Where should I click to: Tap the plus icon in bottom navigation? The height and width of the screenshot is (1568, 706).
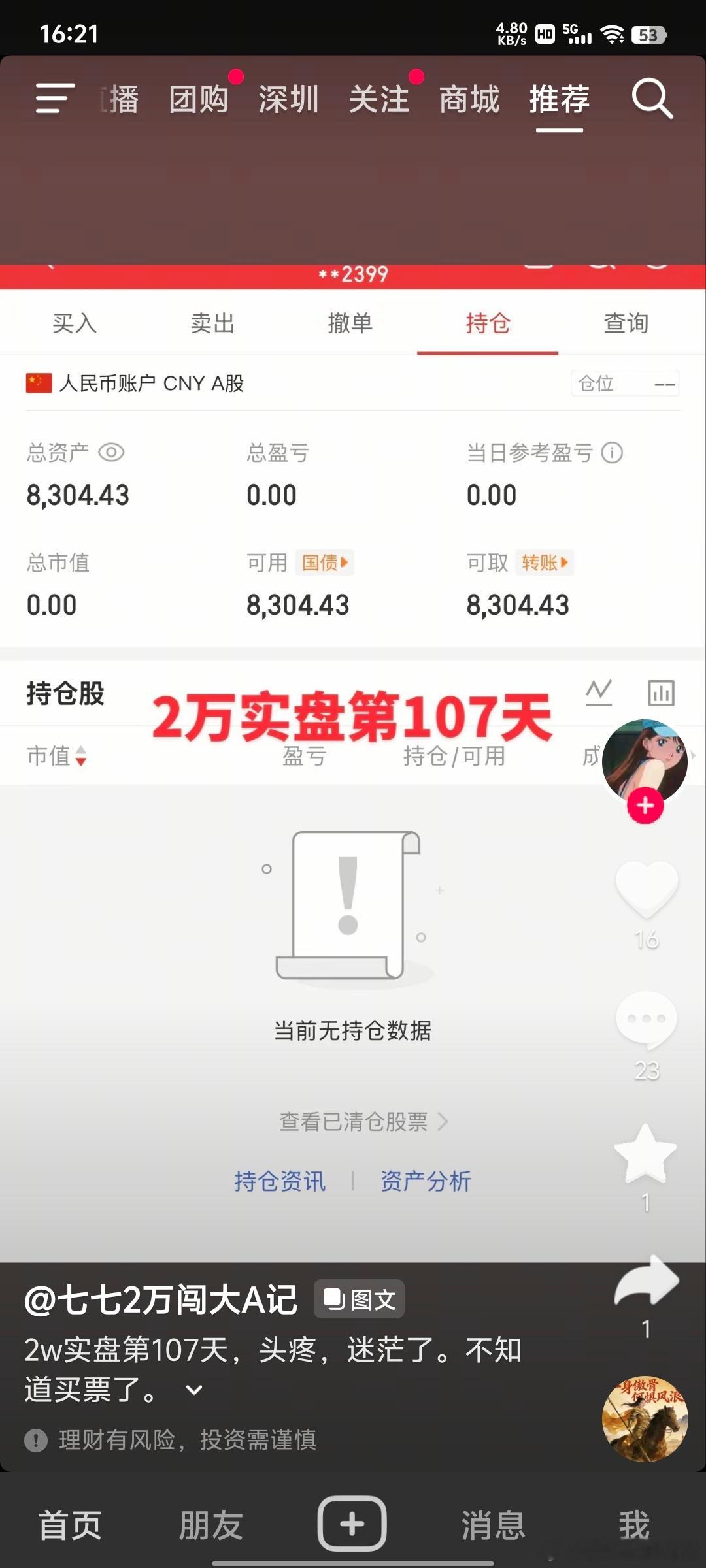pyautogui.click(x=352, y=1524)
